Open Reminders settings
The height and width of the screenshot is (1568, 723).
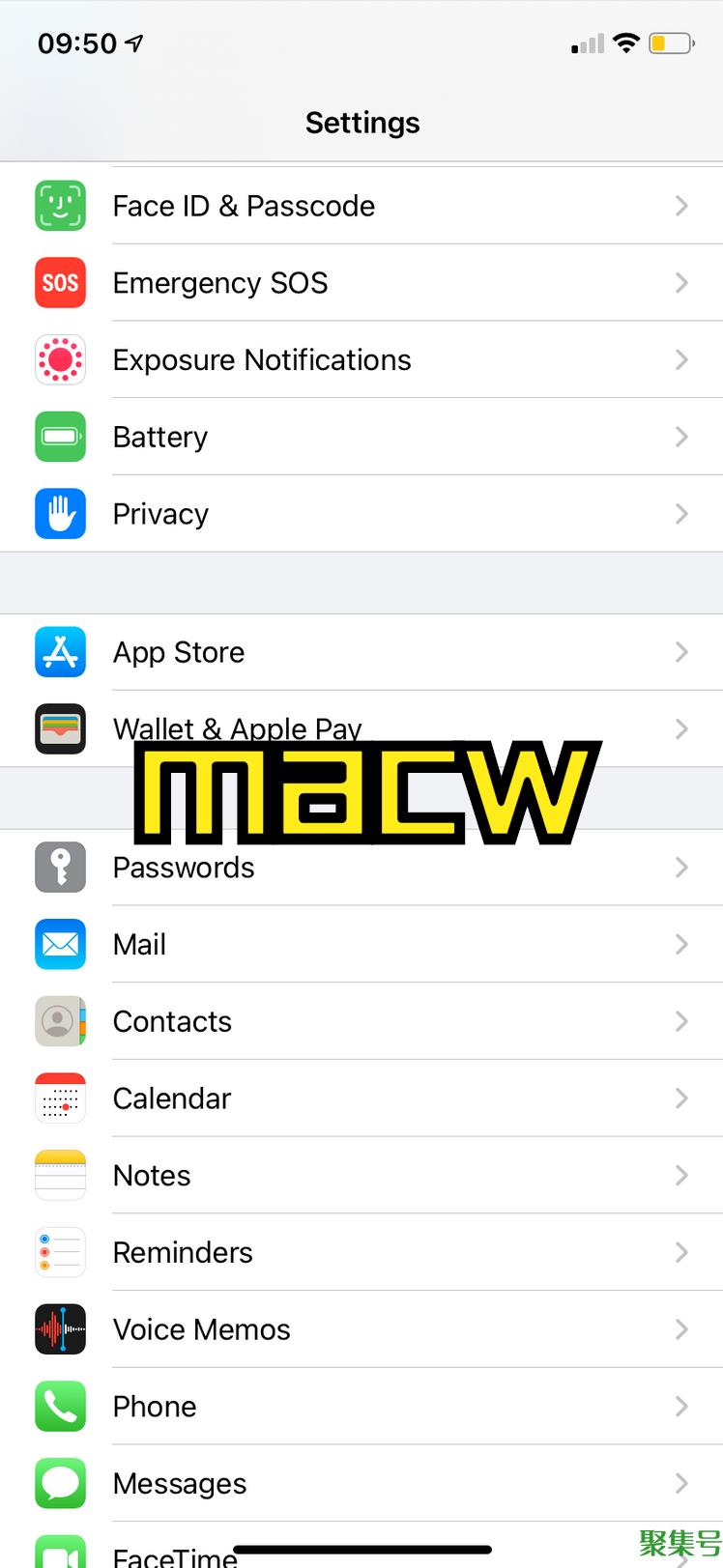point(361,1252)
